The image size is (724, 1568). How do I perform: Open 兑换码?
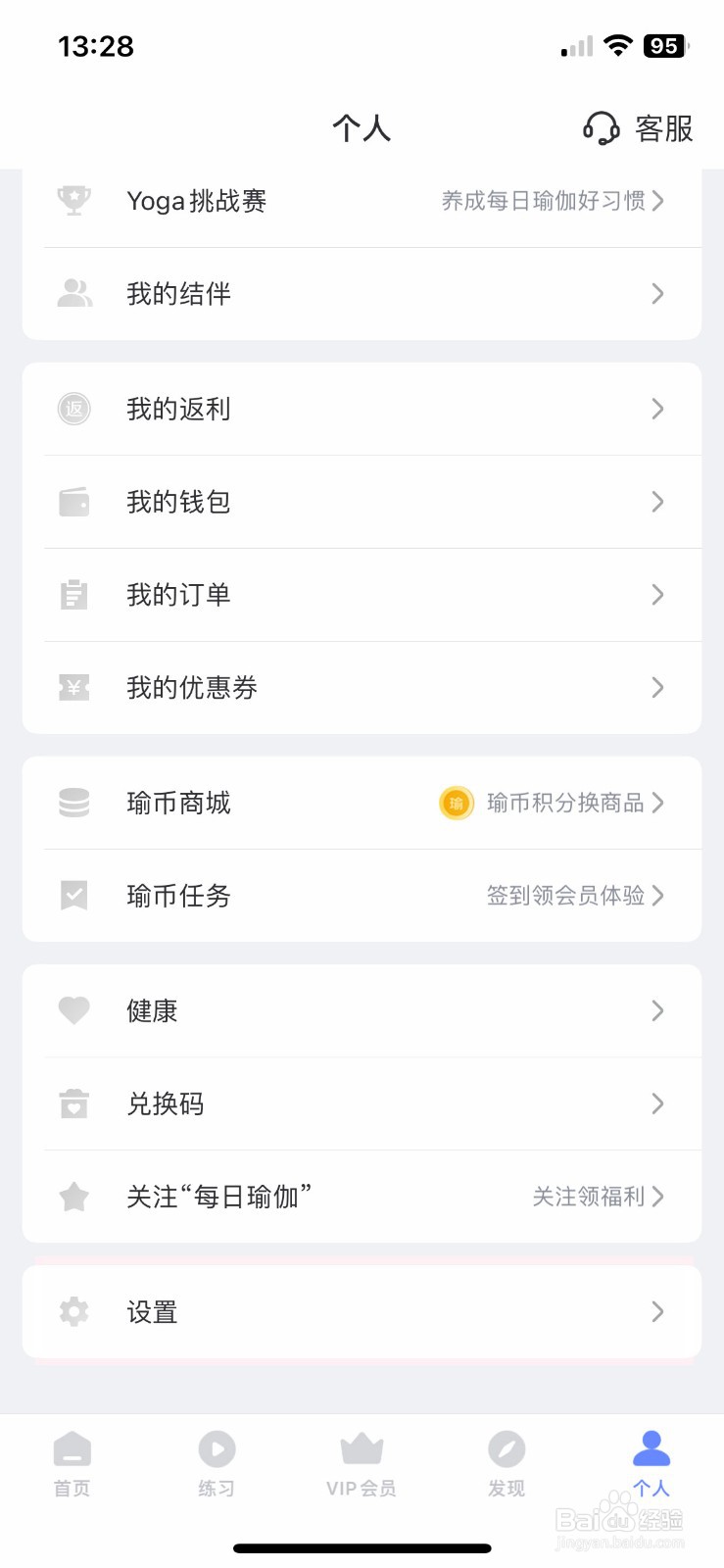tap(362, 1103)
